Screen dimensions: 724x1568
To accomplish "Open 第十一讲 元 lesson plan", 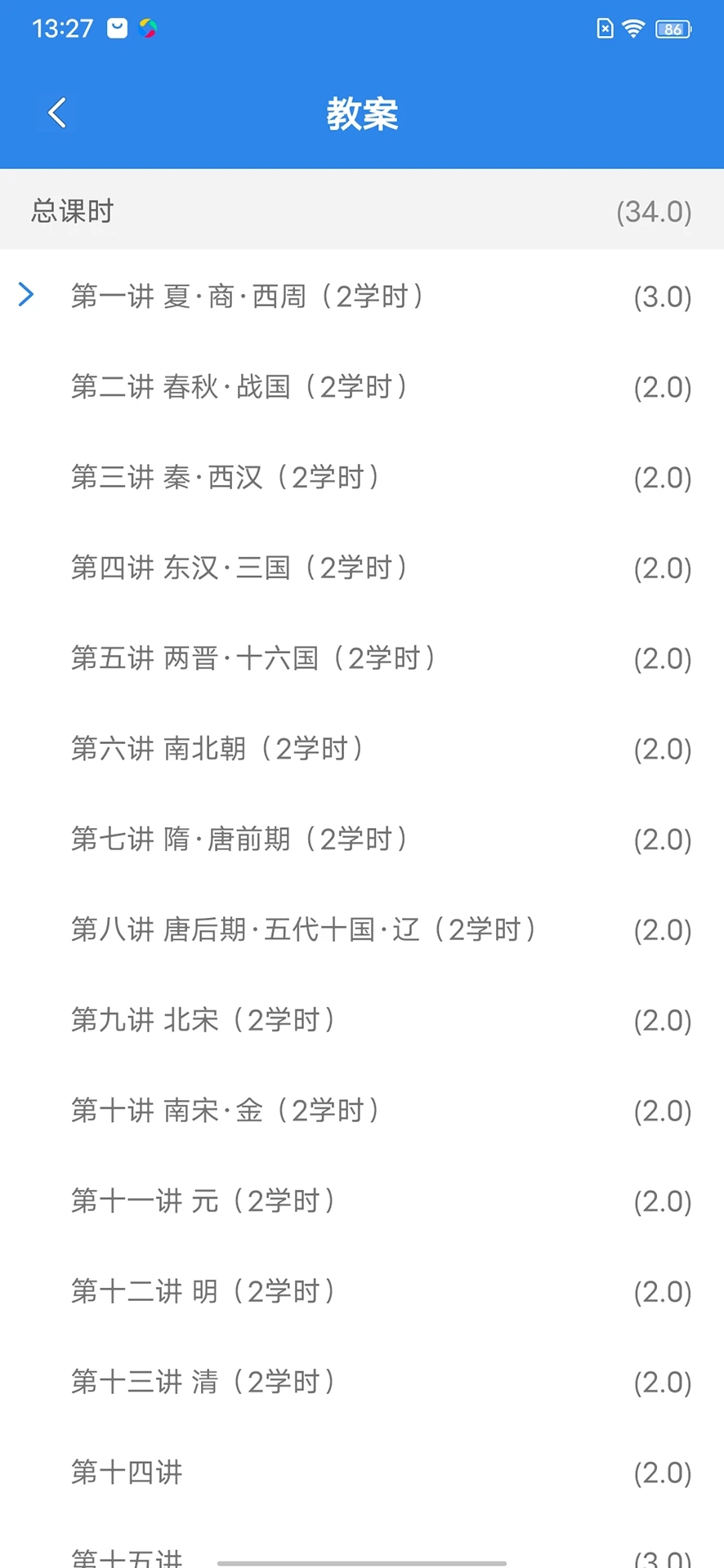I will (203, 1201).
